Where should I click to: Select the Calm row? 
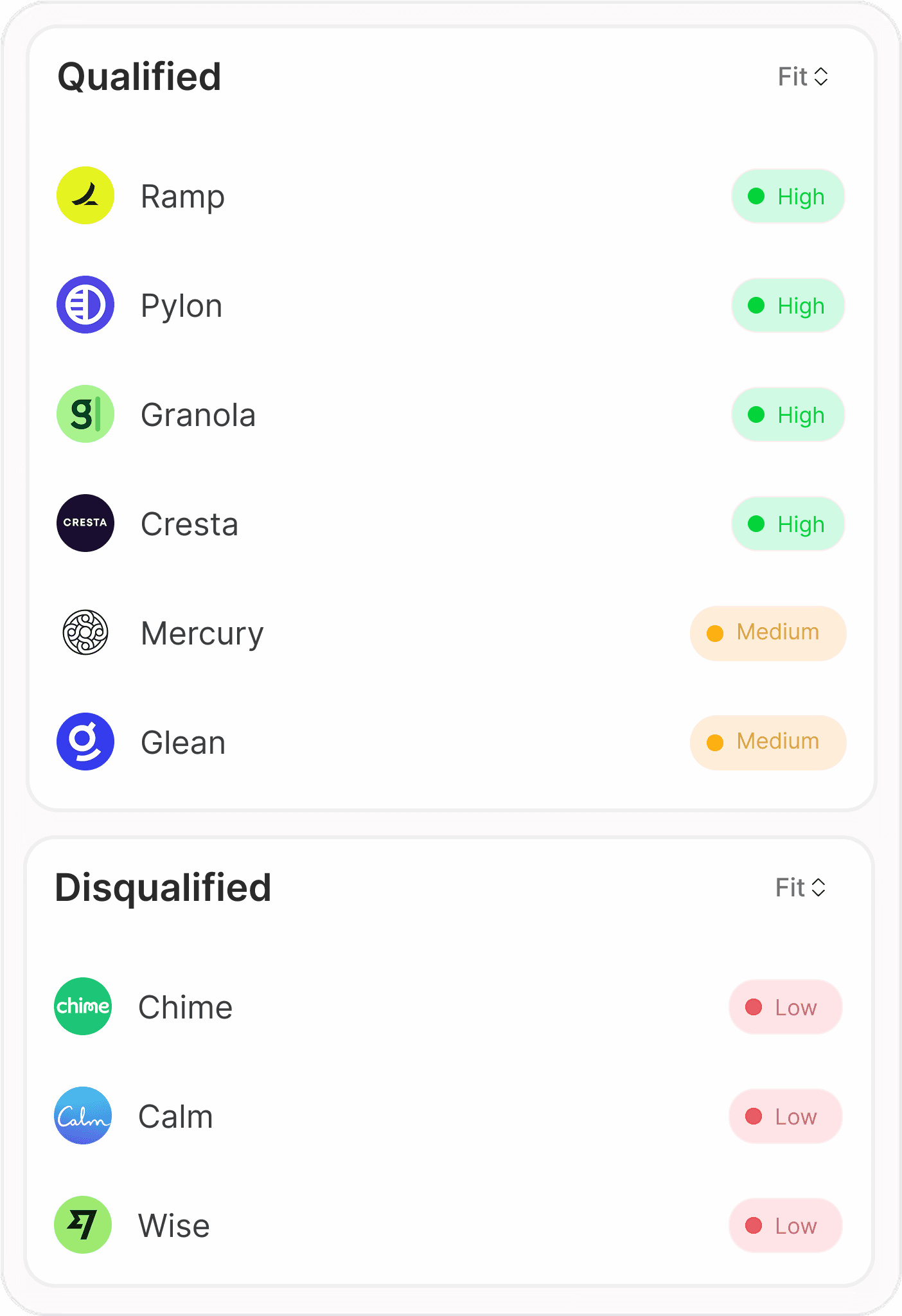pos(448,1116)
